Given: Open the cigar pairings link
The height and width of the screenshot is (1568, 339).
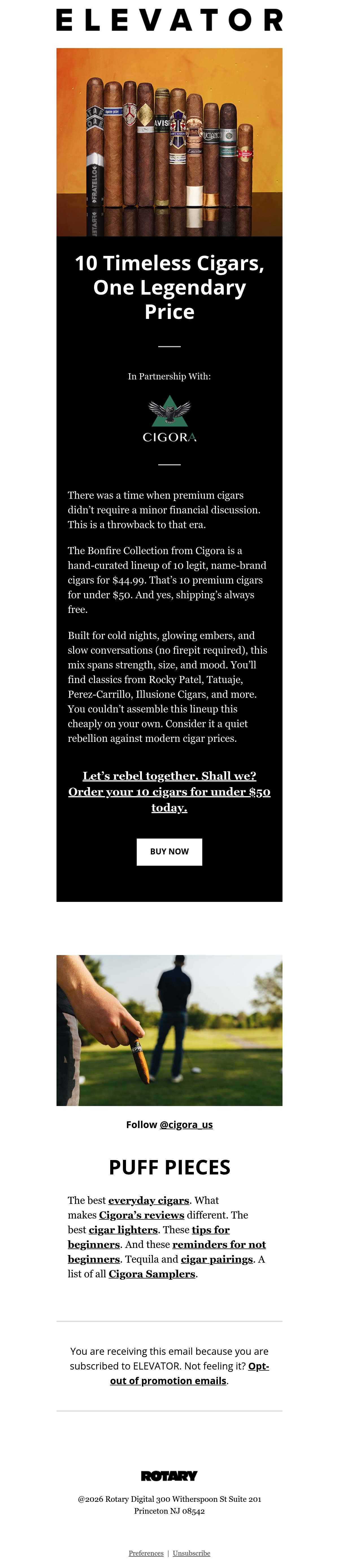Looking at the screenshot, I should (217, 1259).
